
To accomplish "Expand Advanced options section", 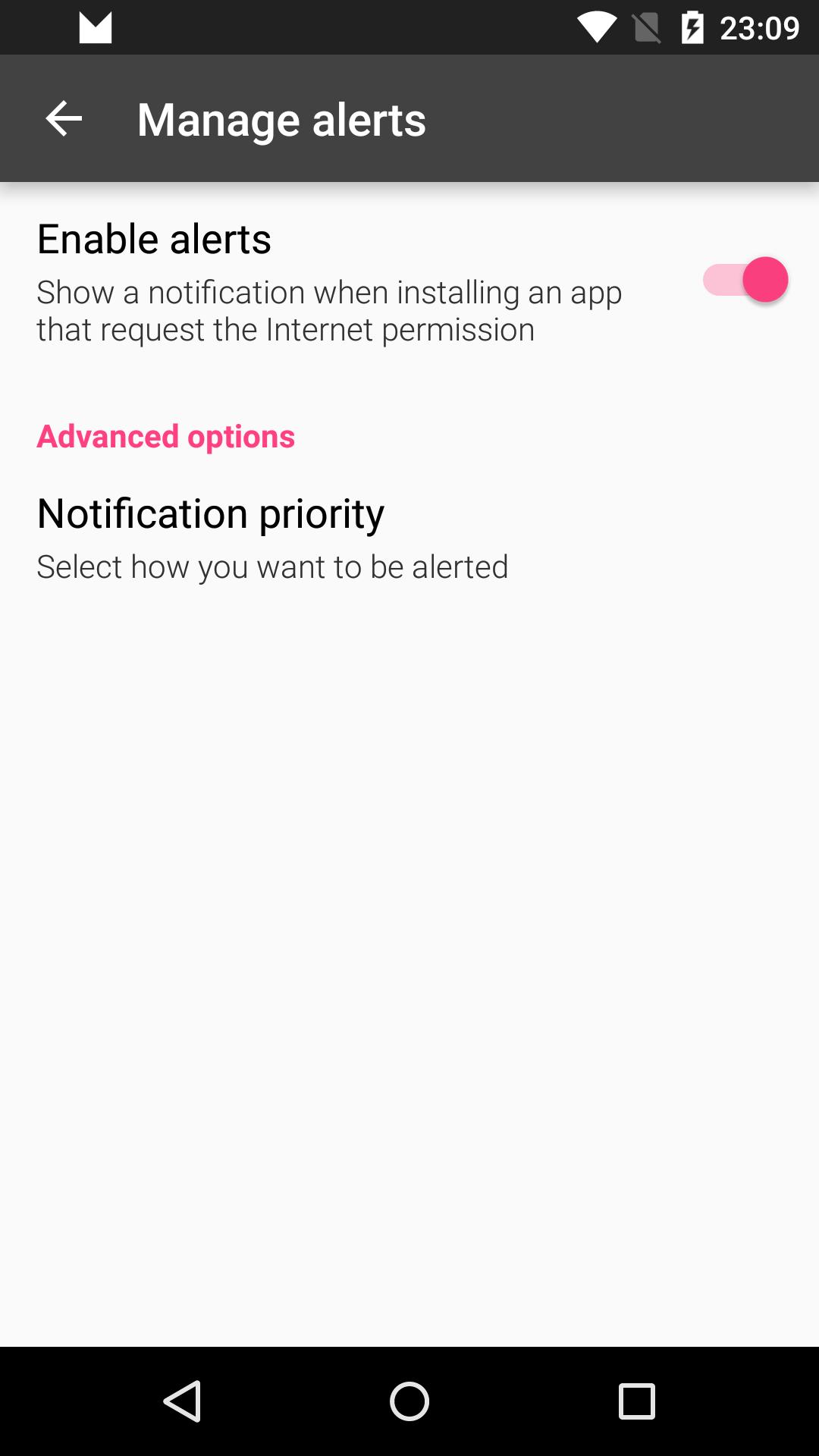I will click(166, 436).
